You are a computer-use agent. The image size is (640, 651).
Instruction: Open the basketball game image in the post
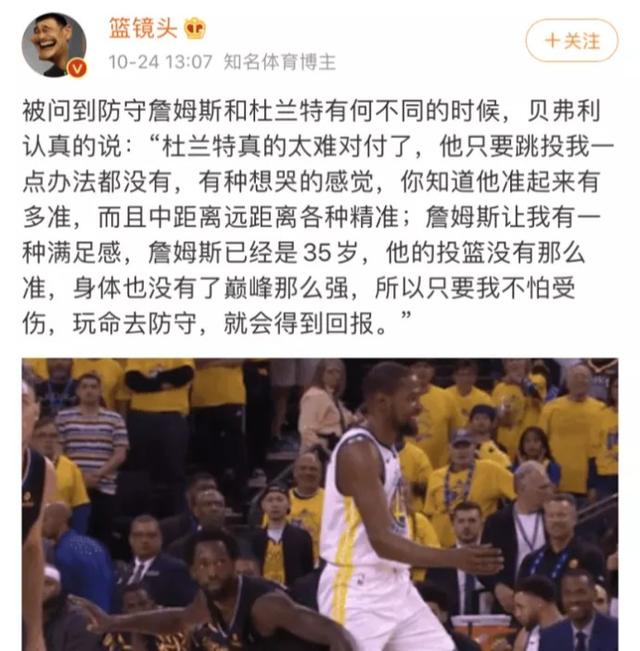(x=320, y=505)
